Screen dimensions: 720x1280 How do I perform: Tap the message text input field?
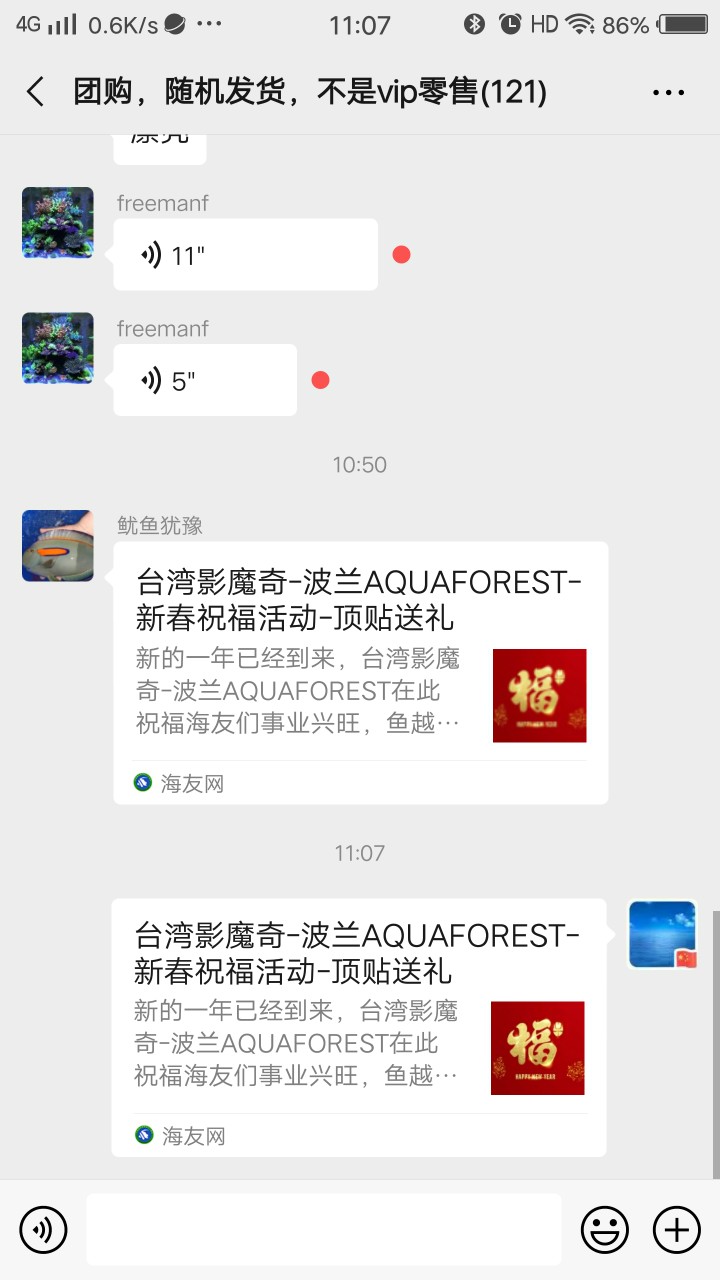tap(323, 1229)
